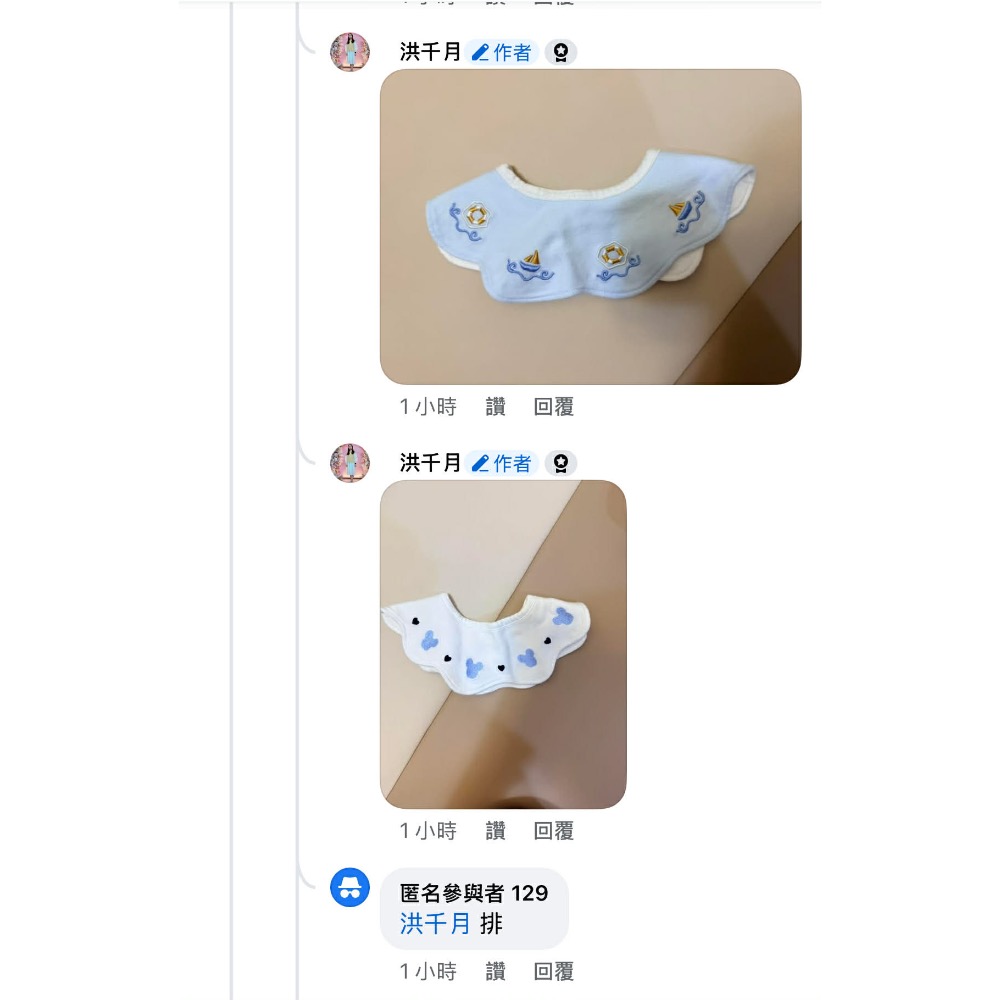Screen dimensions: 1000x1000
Task: Open the blue sailboat bib photo
Action: click(x=590, y=227)
